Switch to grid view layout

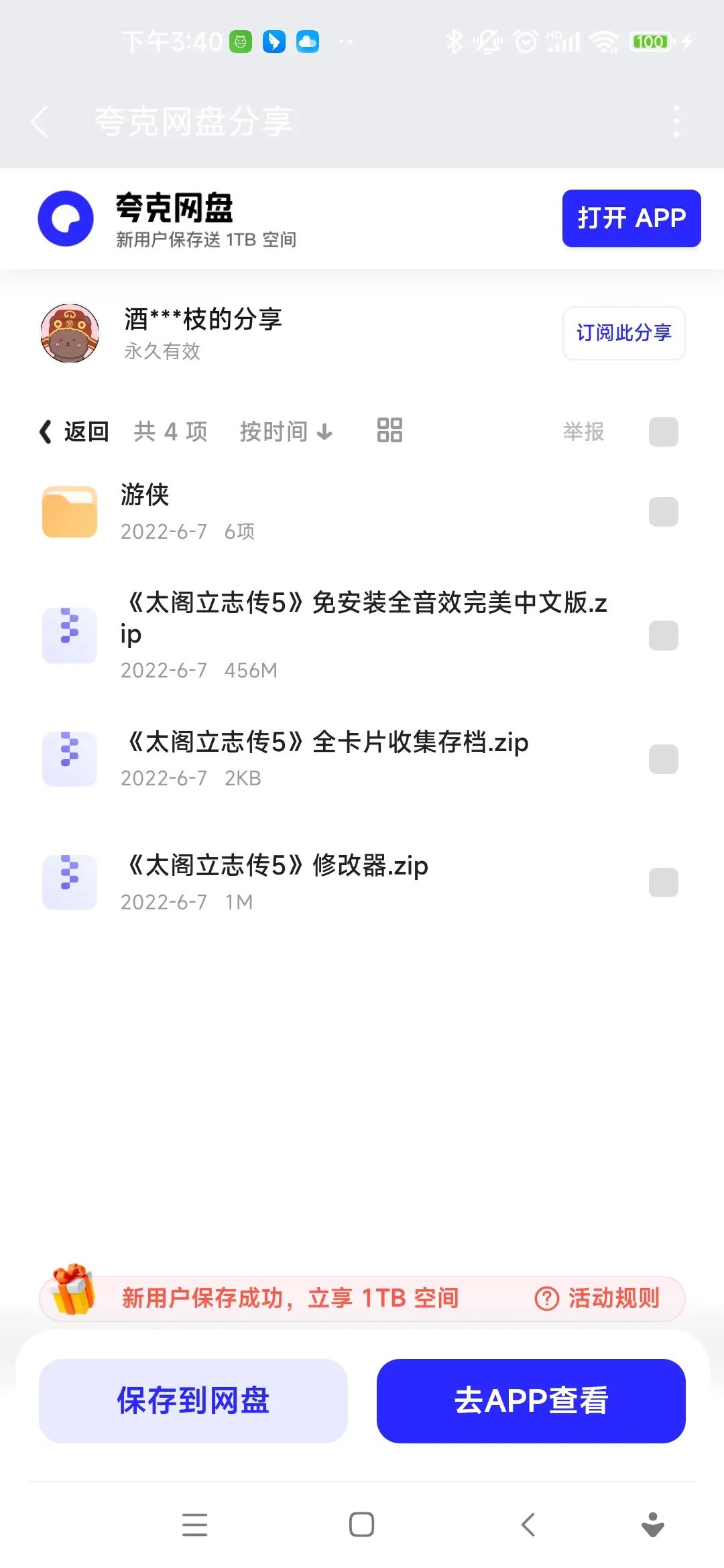389,430
